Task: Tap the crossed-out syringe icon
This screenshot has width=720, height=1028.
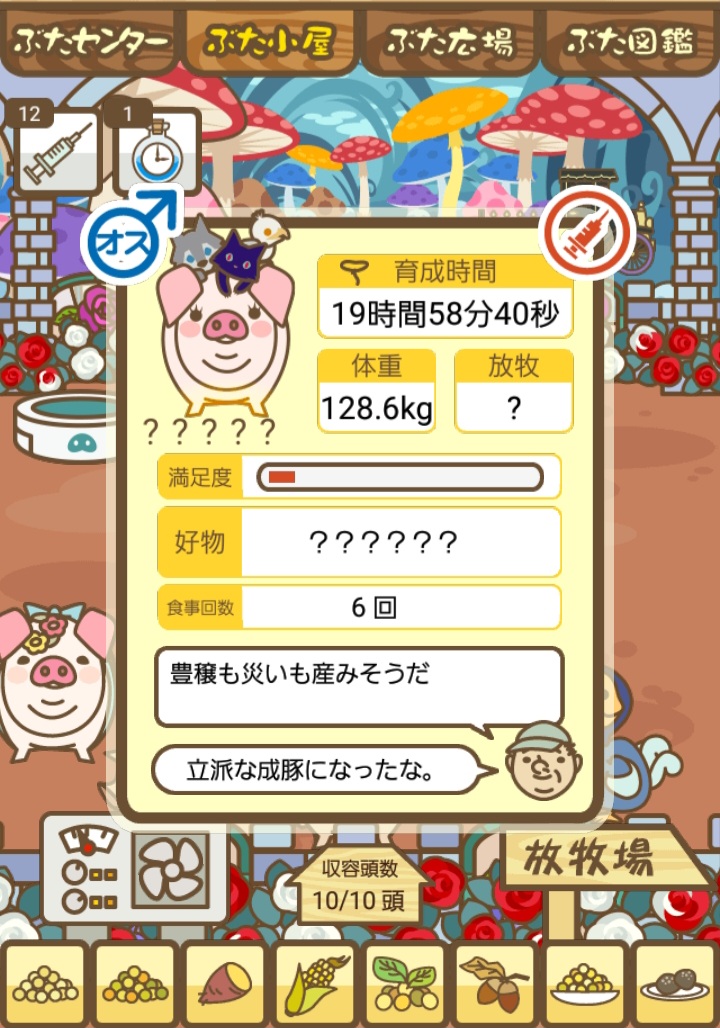Action: 586,238
